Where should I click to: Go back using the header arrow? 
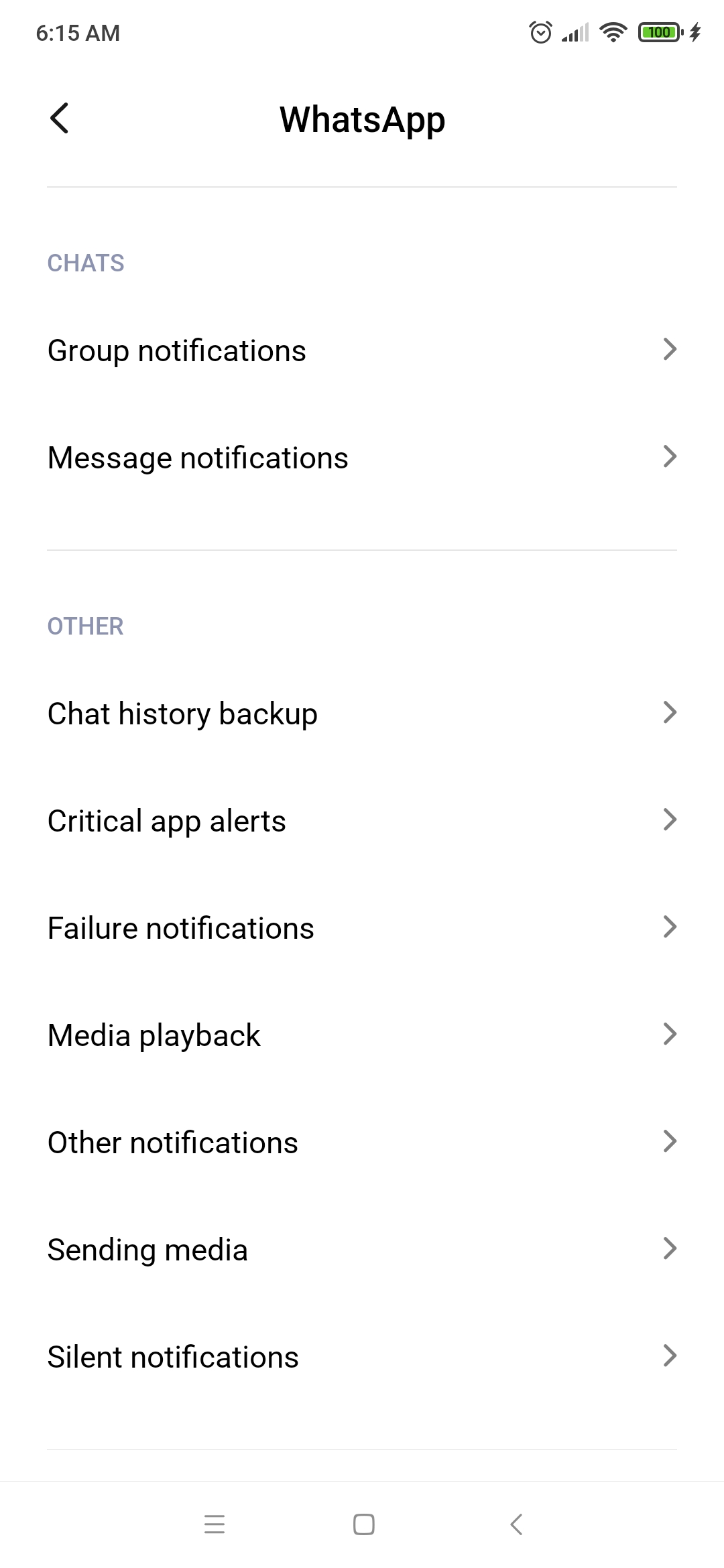click(60, 119)
